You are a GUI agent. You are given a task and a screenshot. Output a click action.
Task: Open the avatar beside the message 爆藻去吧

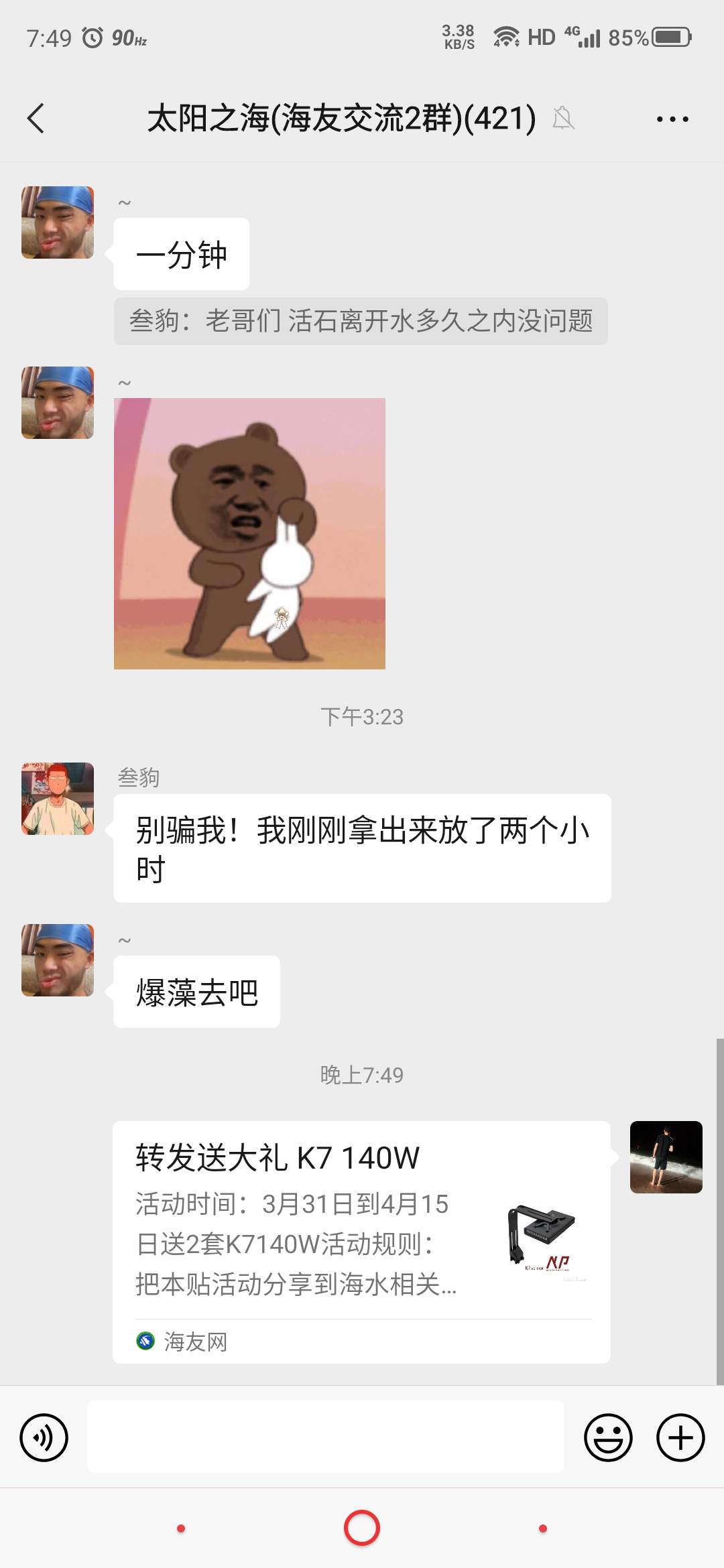coord(58,960)
